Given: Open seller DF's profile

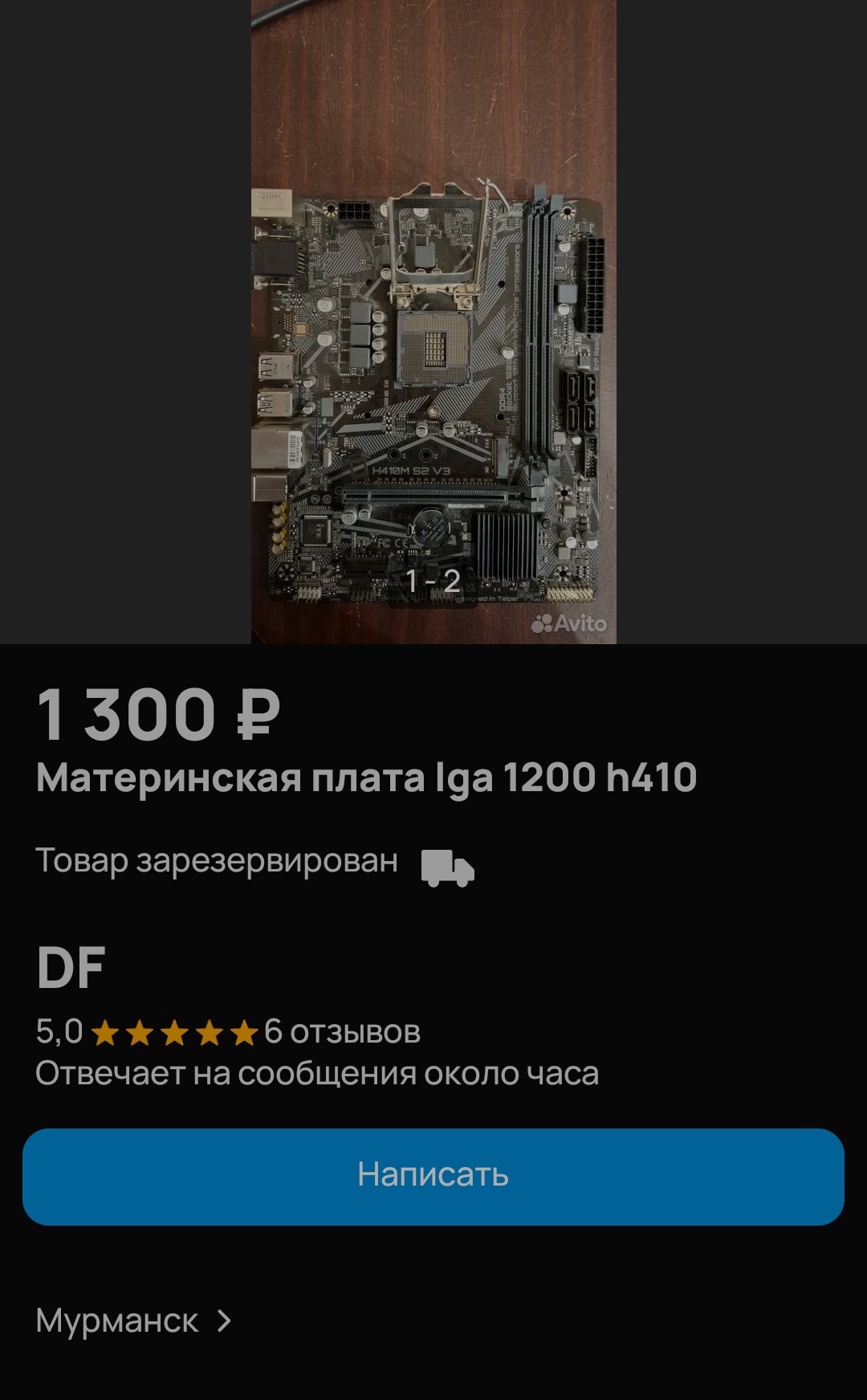Looking at the screenshot, I should pos(71,968).
